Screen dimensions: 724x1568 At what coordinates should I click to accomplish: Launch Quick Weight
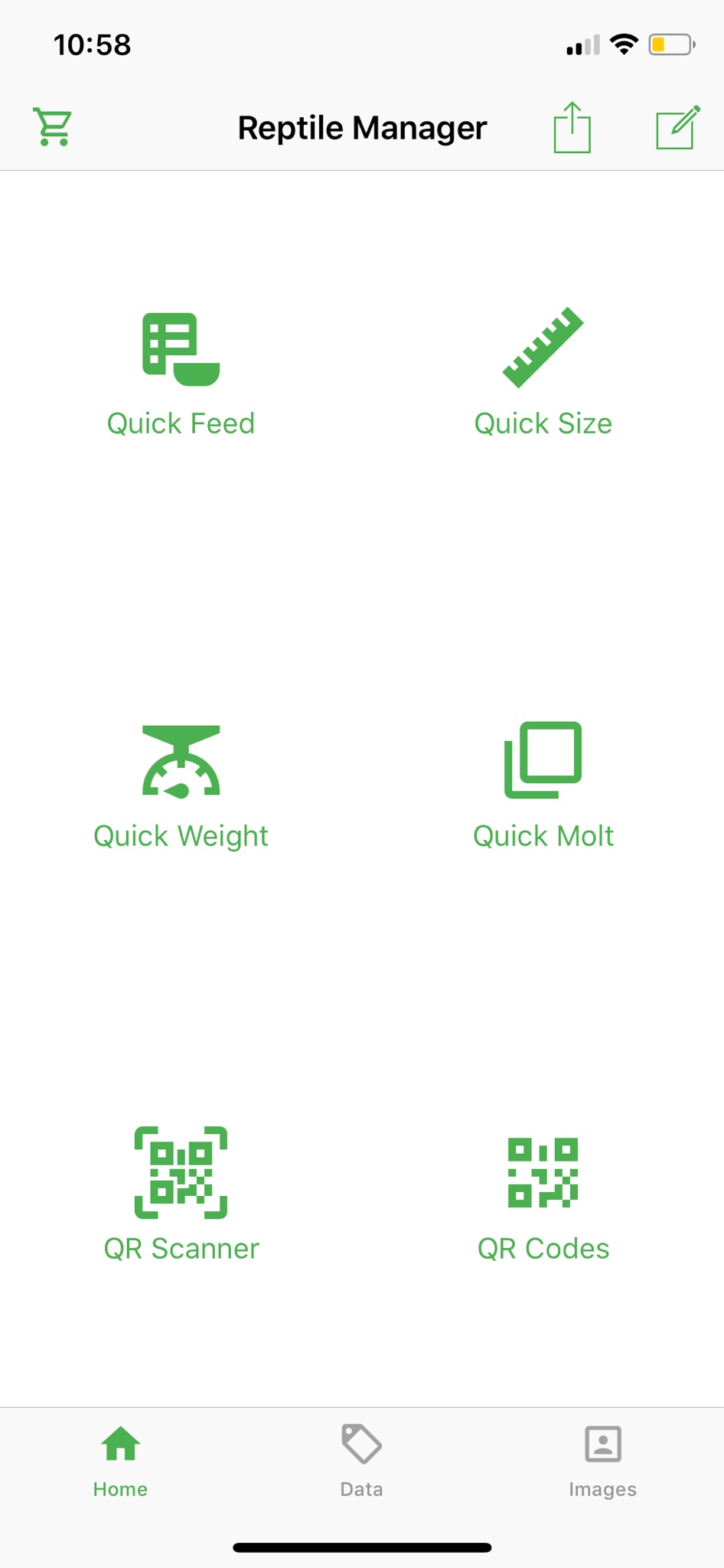(181, 787)
